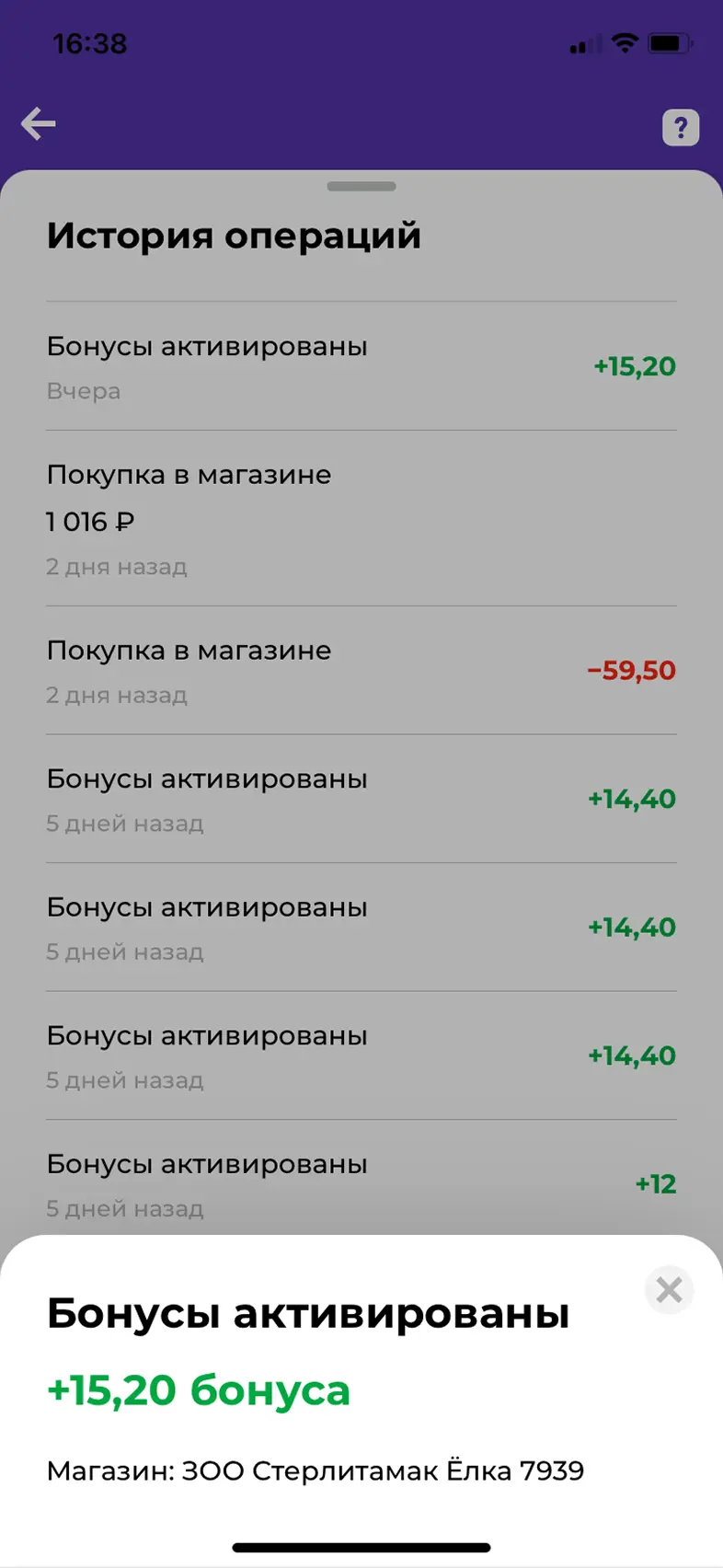Open the −59,50 store purchase entry
Screen dimensions: 723x1568
[361, 670]
